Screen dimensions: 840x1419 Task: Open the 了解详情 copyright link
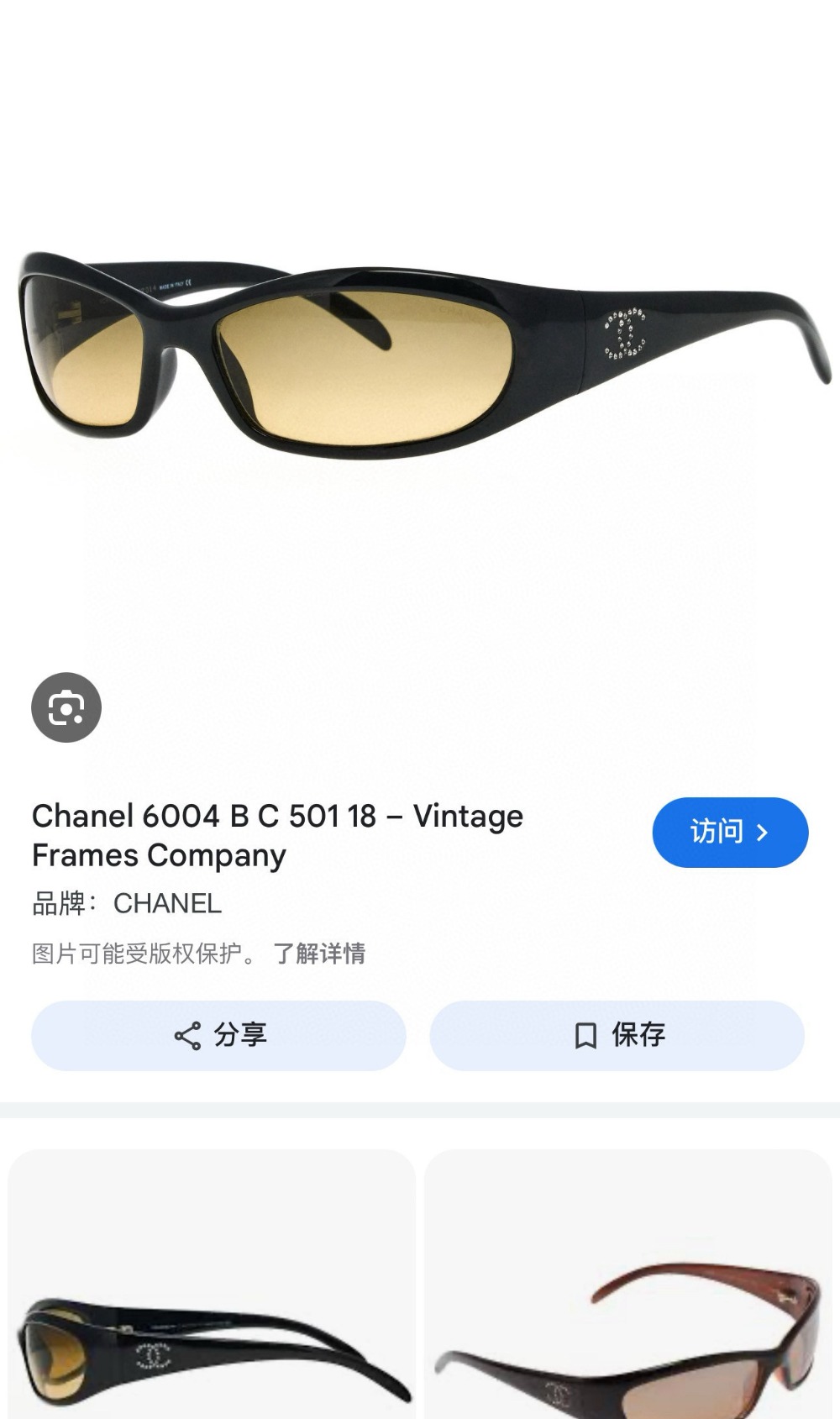319,954
